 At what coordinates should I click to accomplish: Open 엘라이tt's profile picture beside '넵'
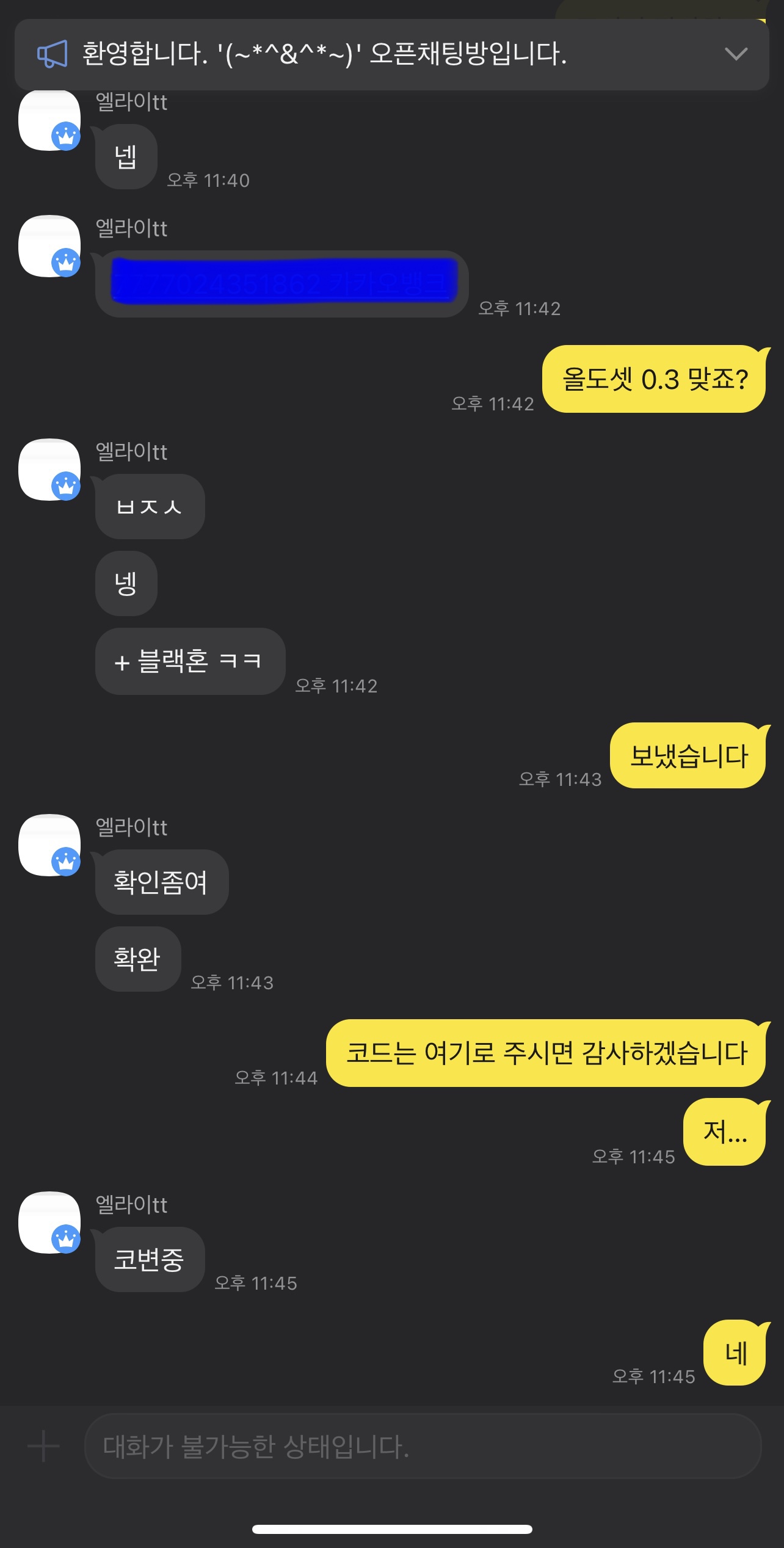point(49,121)
